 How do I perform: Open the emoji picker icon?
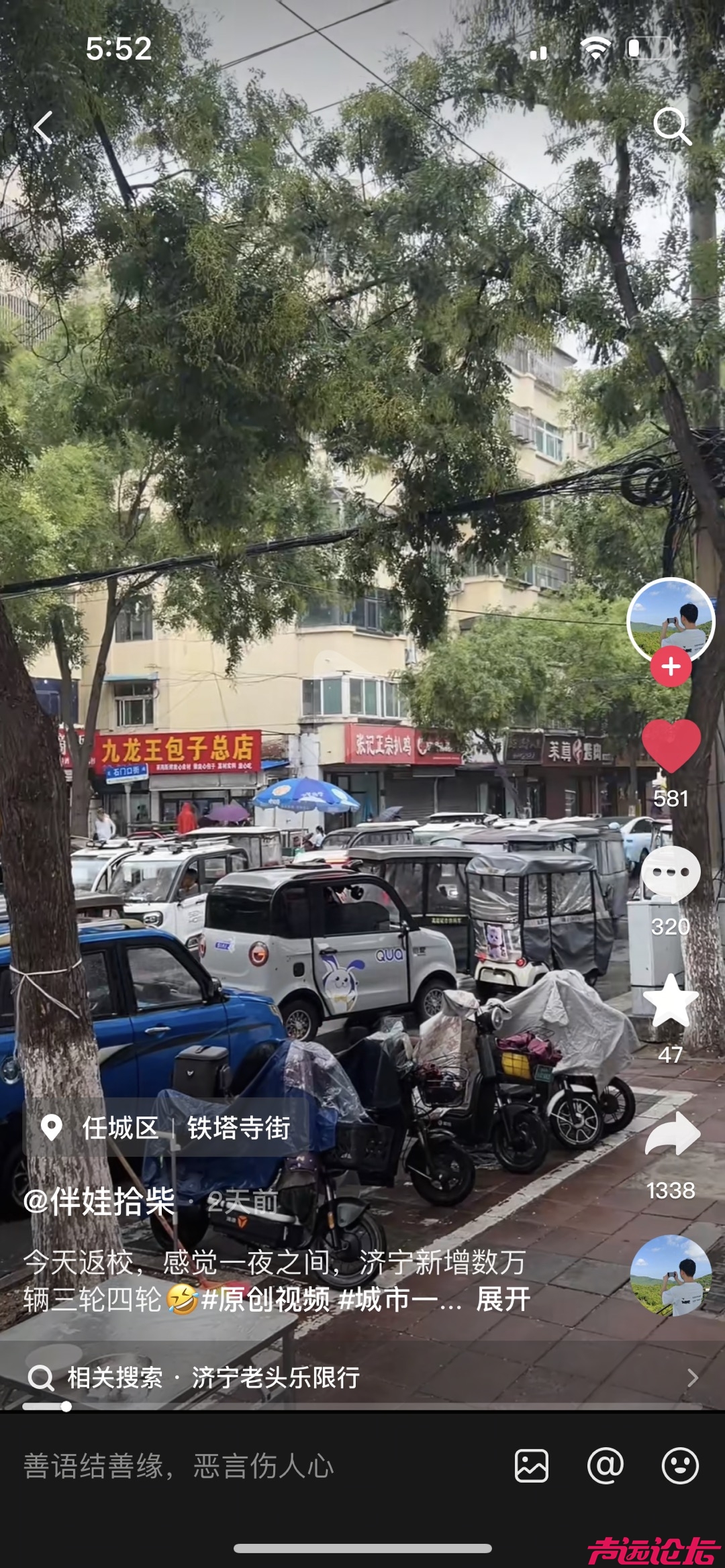click(x=680, y=1465)
